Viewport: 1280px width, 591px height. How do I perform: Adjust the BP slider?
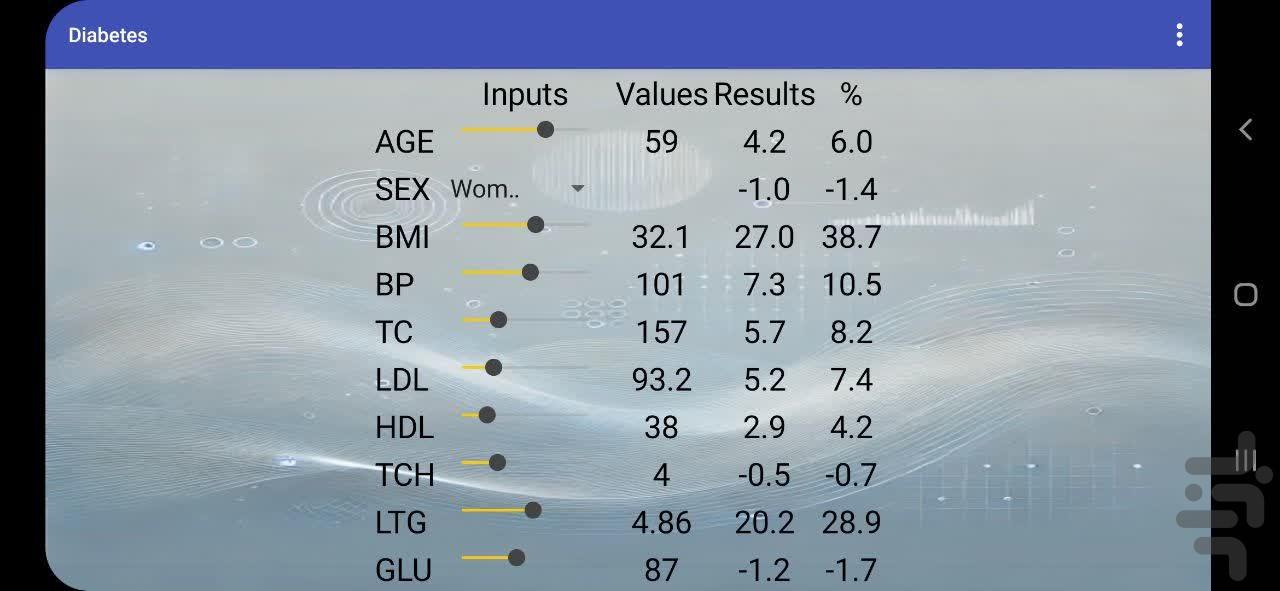click(x=525, y=272)
